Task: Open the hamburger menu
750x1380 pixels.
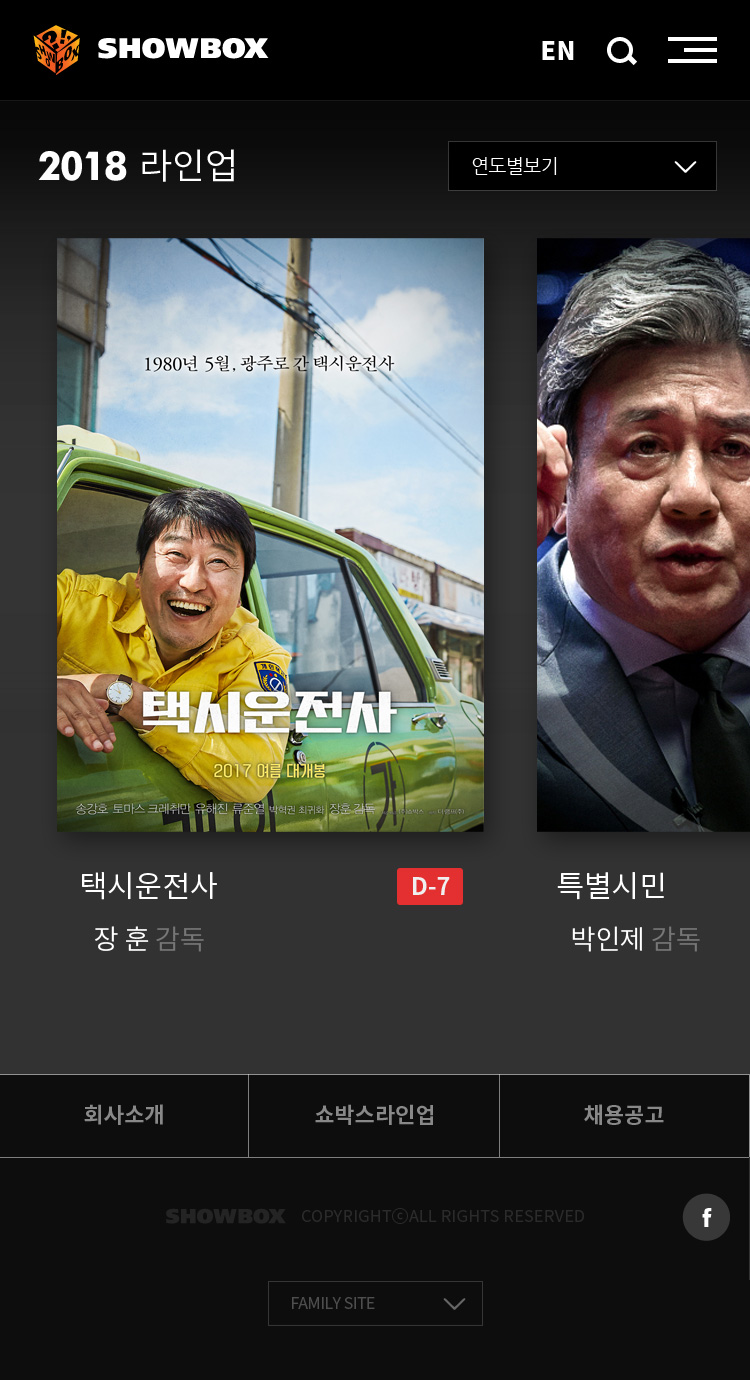Action: coord(692,50)
